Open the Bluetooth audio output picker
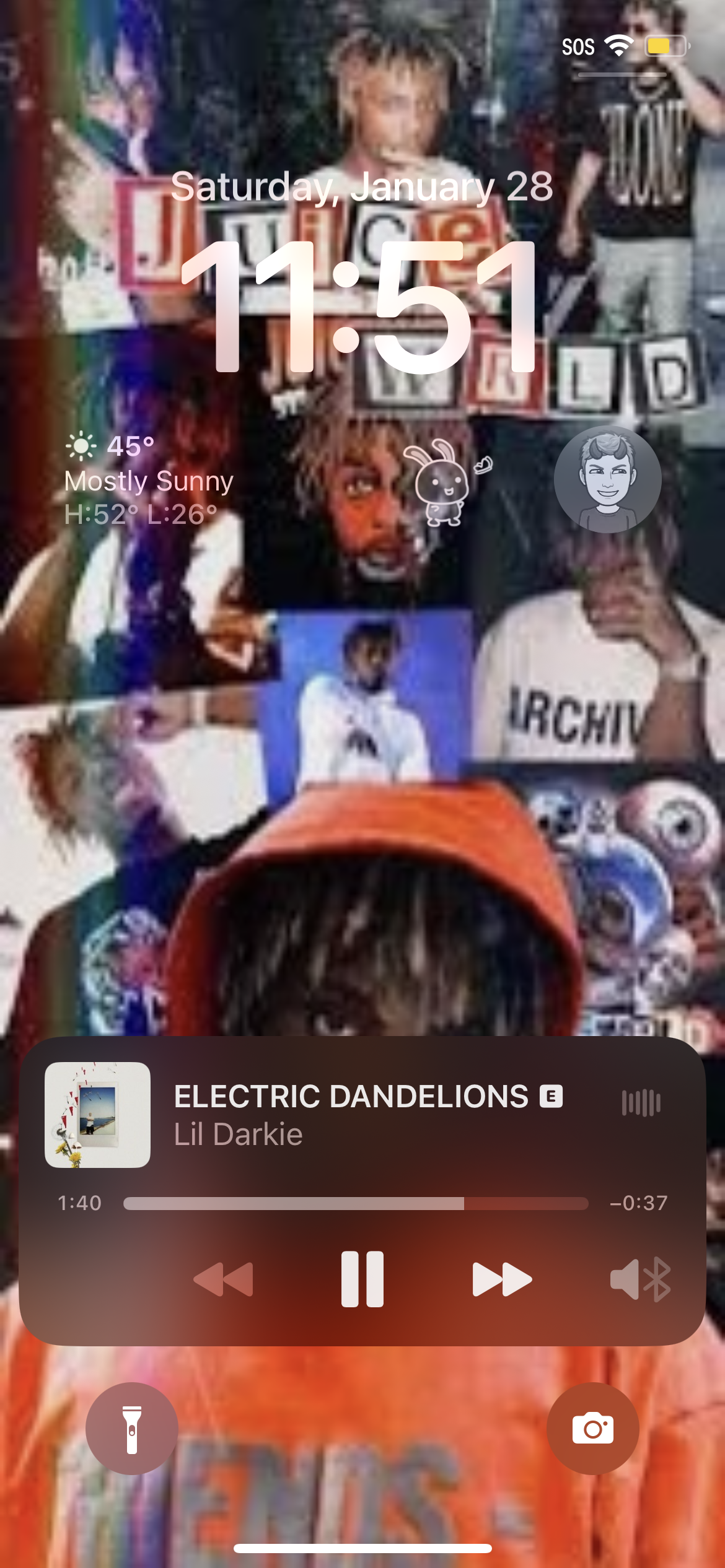Image resolution: width=725 pixels, height=1568 pixels. coord(640,1279)
